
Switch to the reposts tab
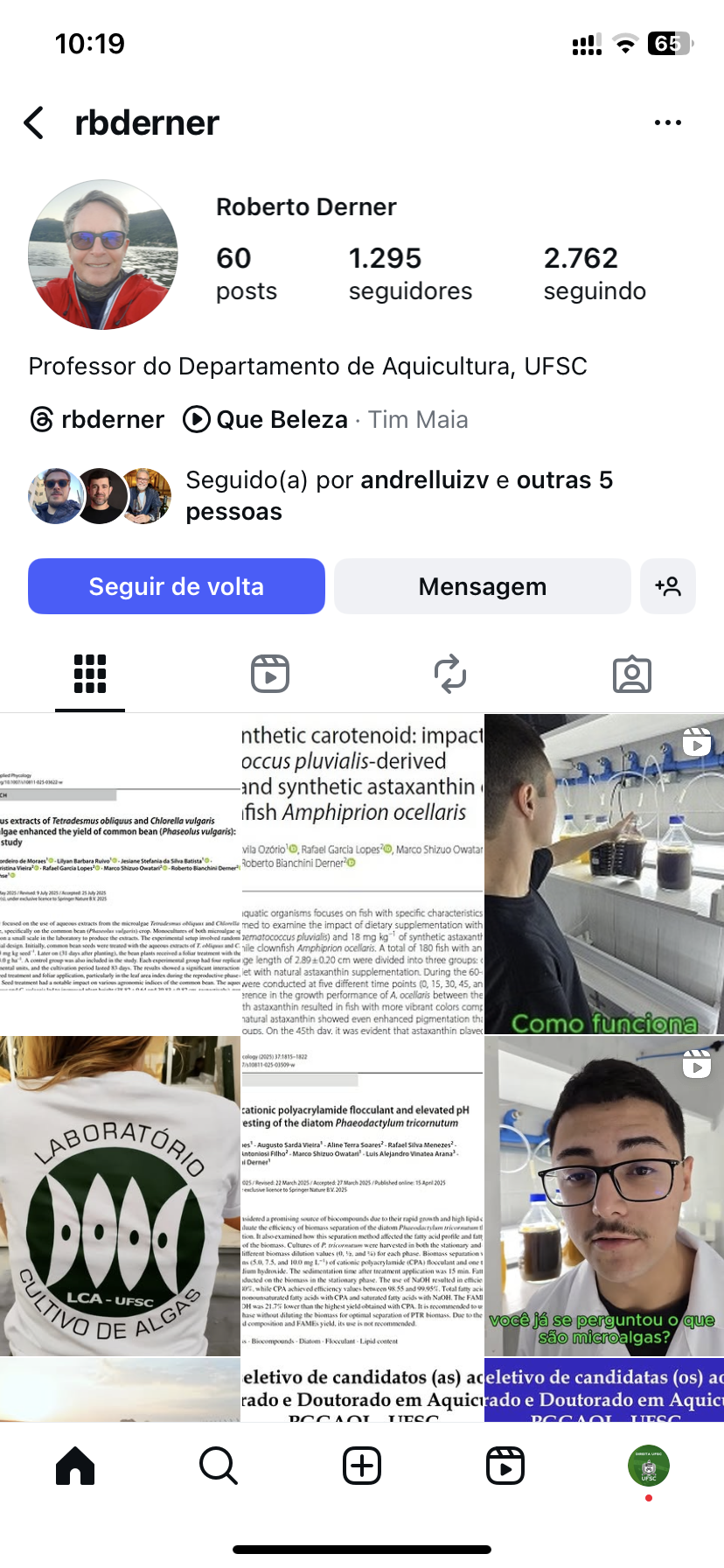tap(450, 675)
